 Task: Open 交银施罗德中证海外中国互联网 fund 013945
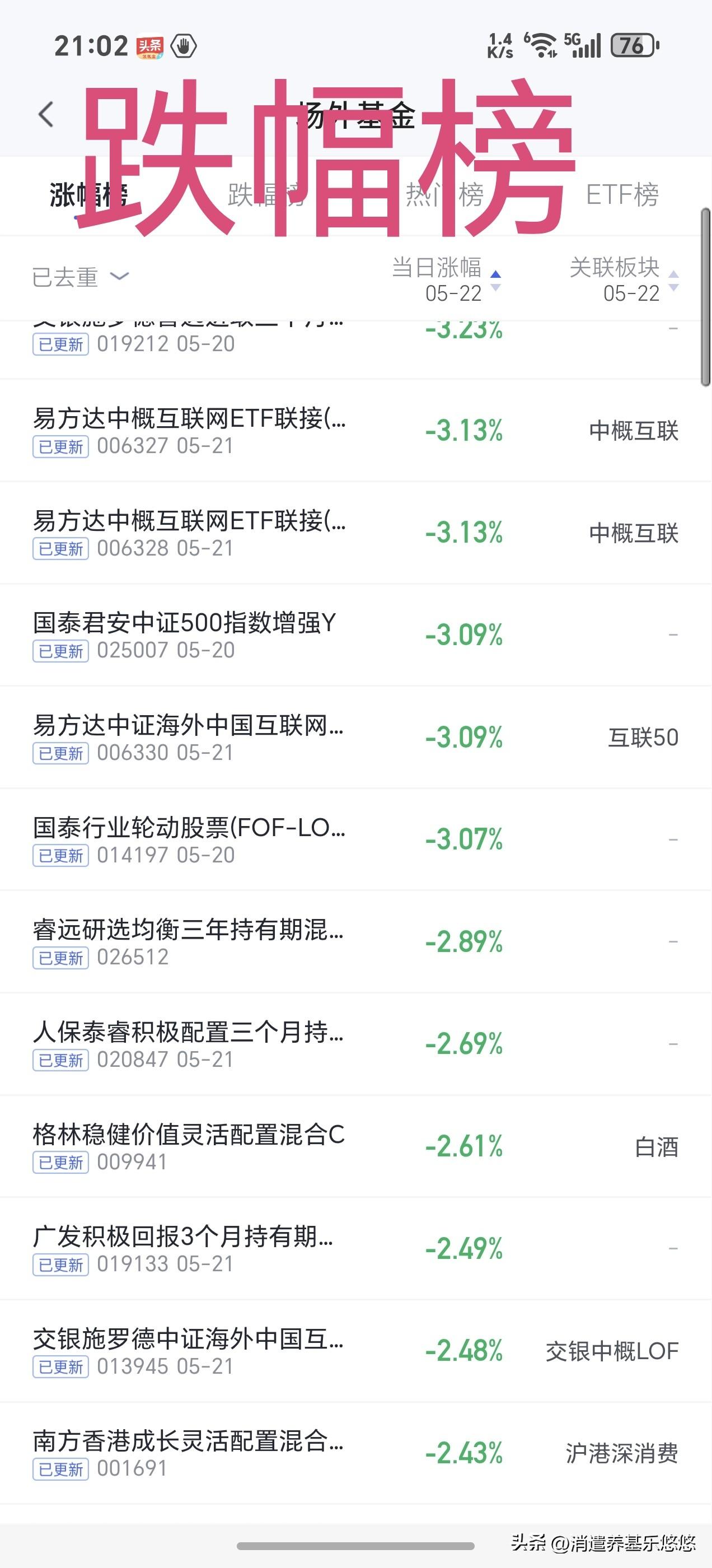coord(356,1351)
